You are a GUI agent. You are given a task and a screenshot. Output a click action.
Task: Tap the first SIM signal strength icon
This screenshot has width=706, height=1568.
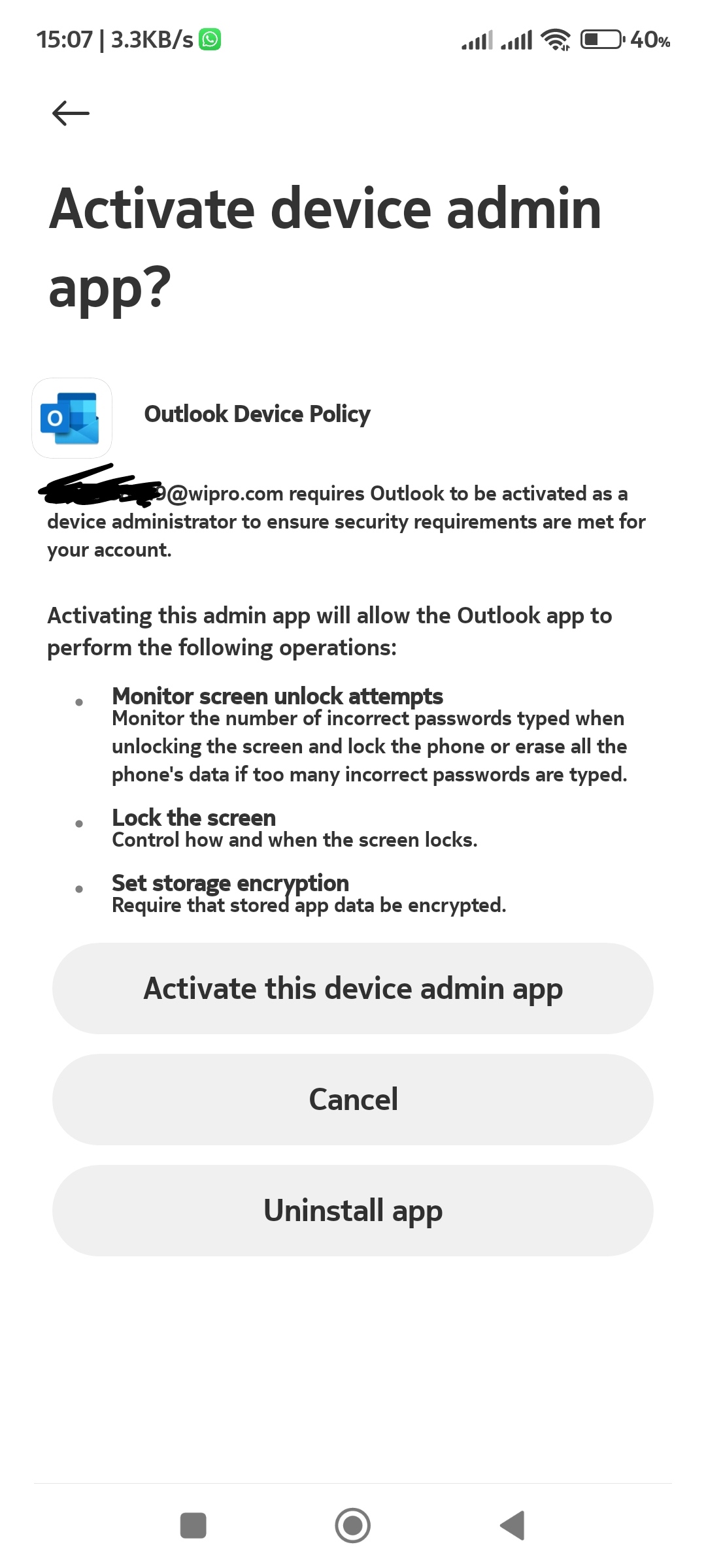(x=477, y=41)
